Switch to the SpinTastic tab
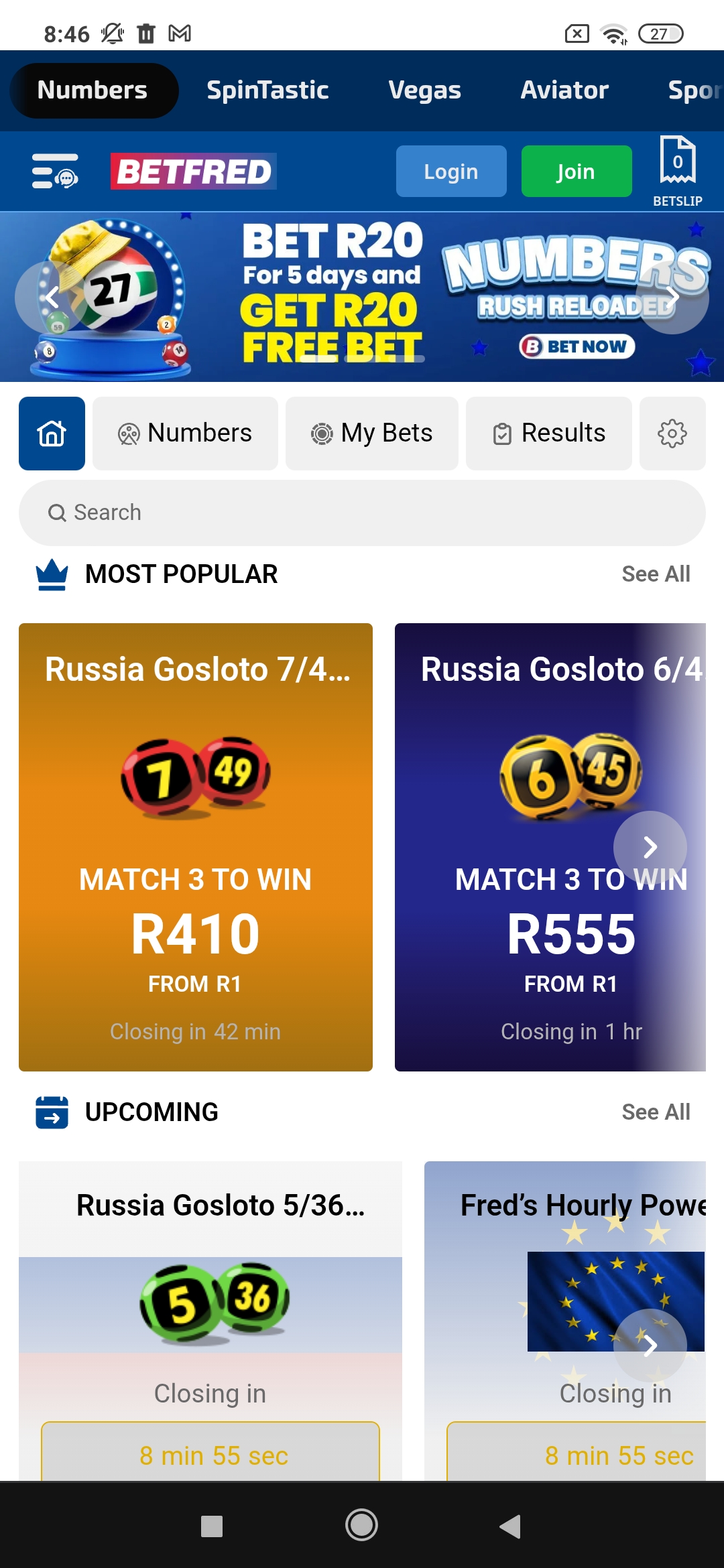The height and width of the screenshot is (1568, 724). 267,90
